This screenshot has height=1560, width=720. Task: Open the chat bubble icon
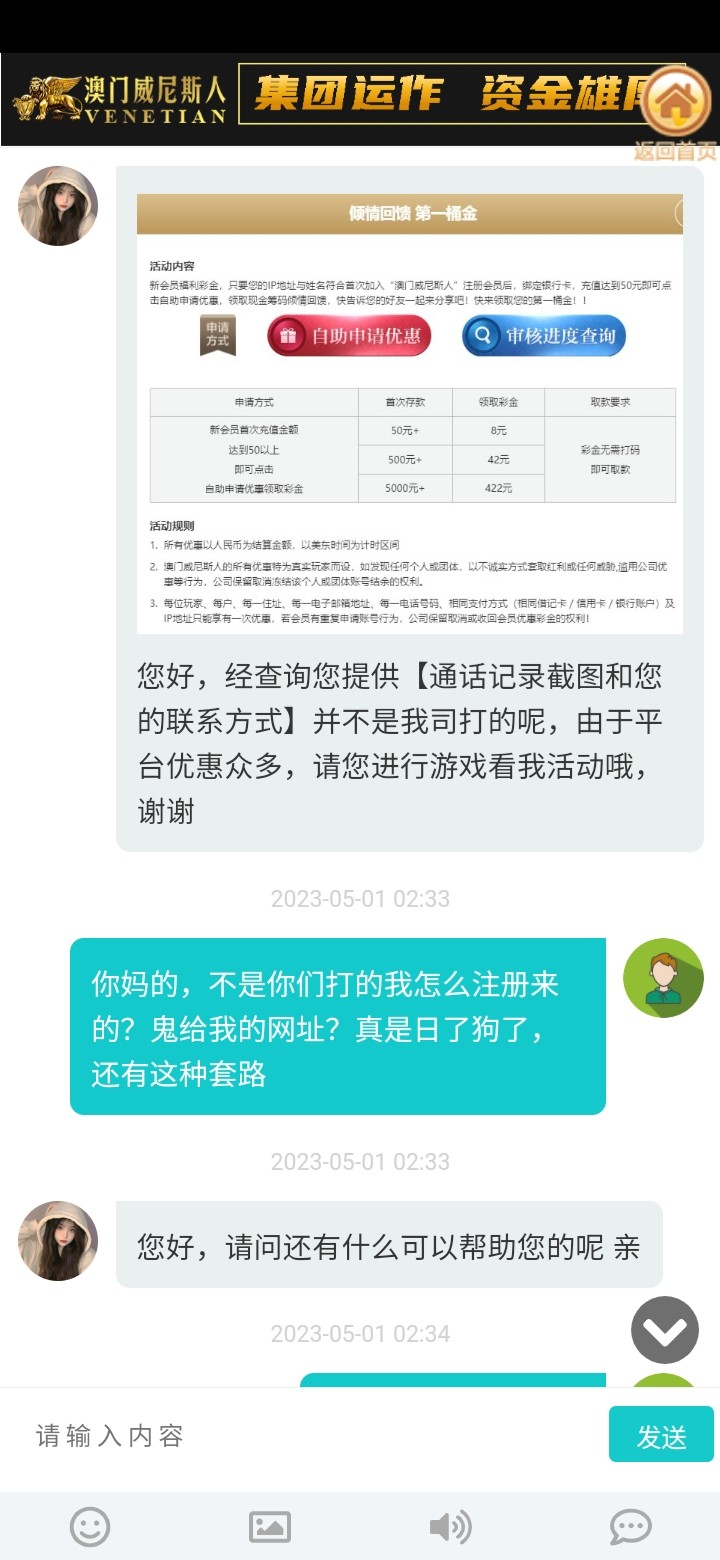[631, 1527]
